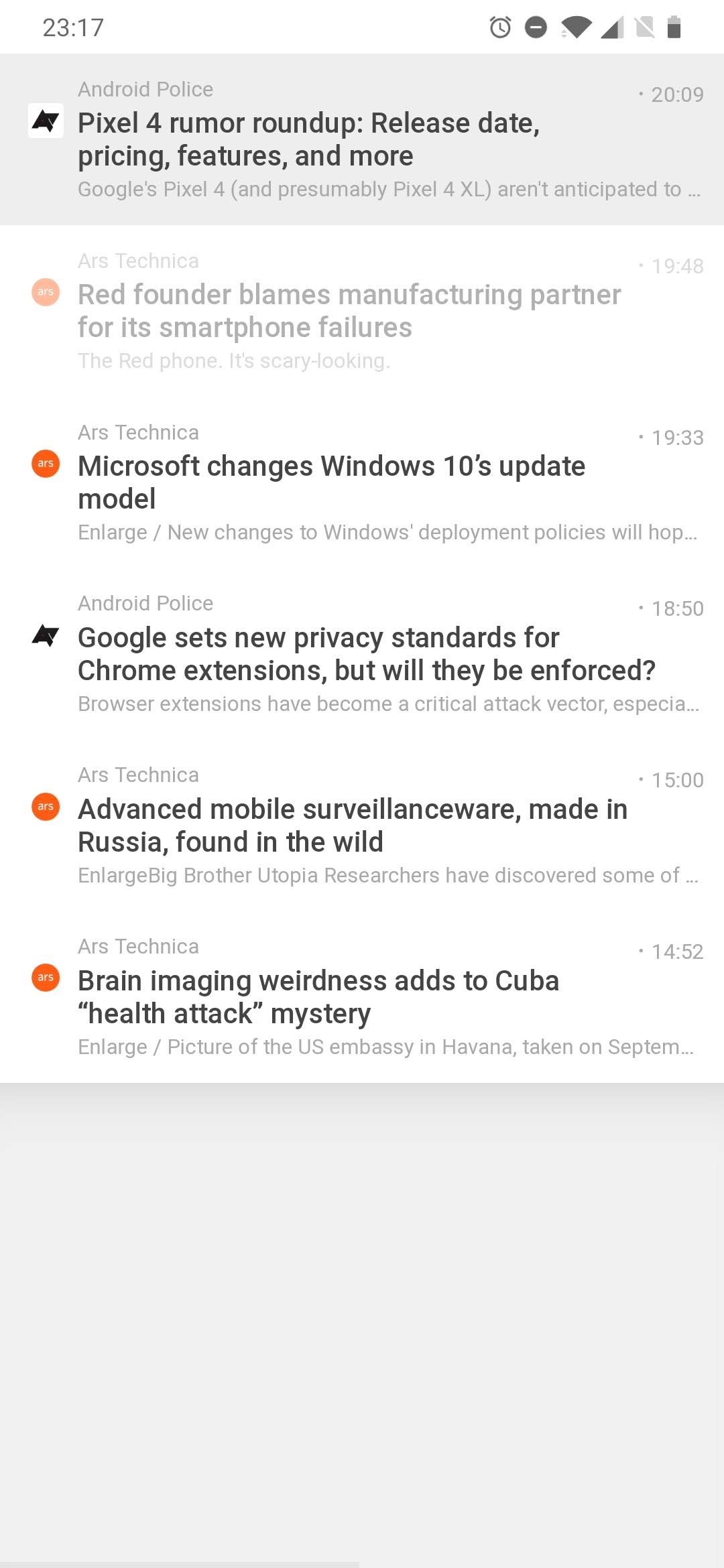This screenshot has width=724, height=1568.
Task: Open Google sets new privacy standards article
Action: [x=366, y=654]
